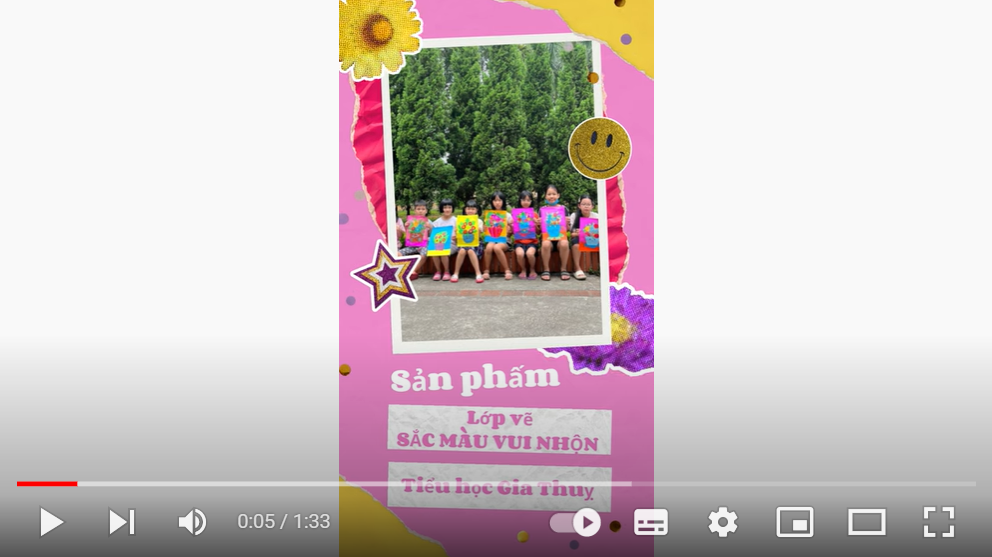Turn on subtitles/closed captions
Screen dimensions: 992x557
pos(651,522)
